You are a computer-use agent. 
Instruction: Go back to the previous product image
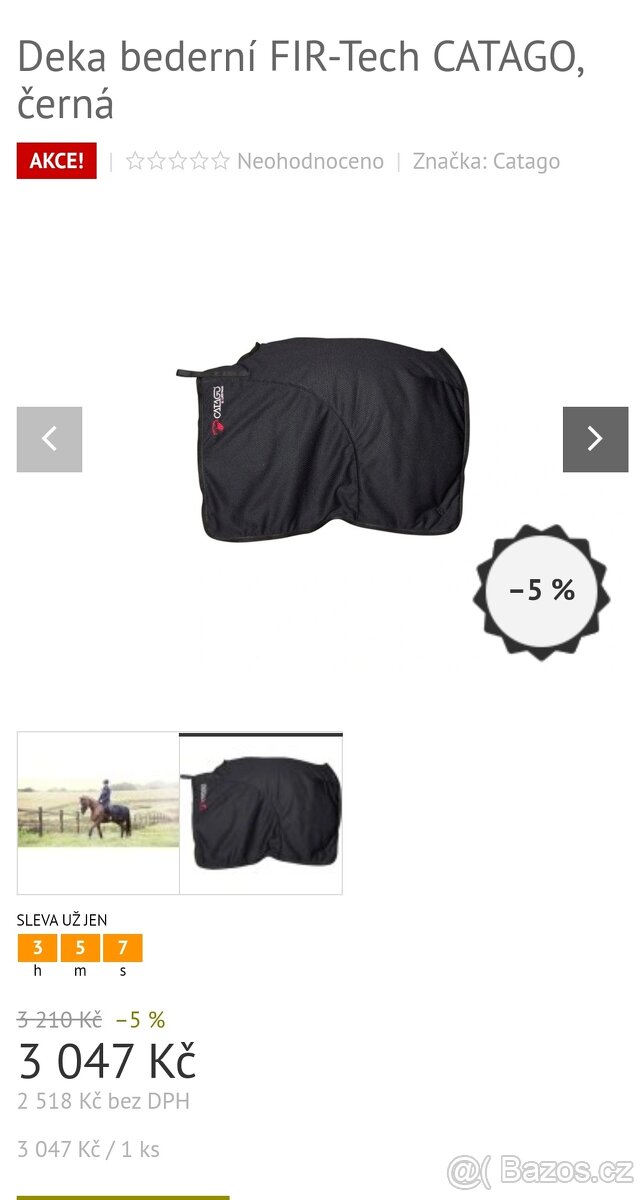(x=49, y=439)
